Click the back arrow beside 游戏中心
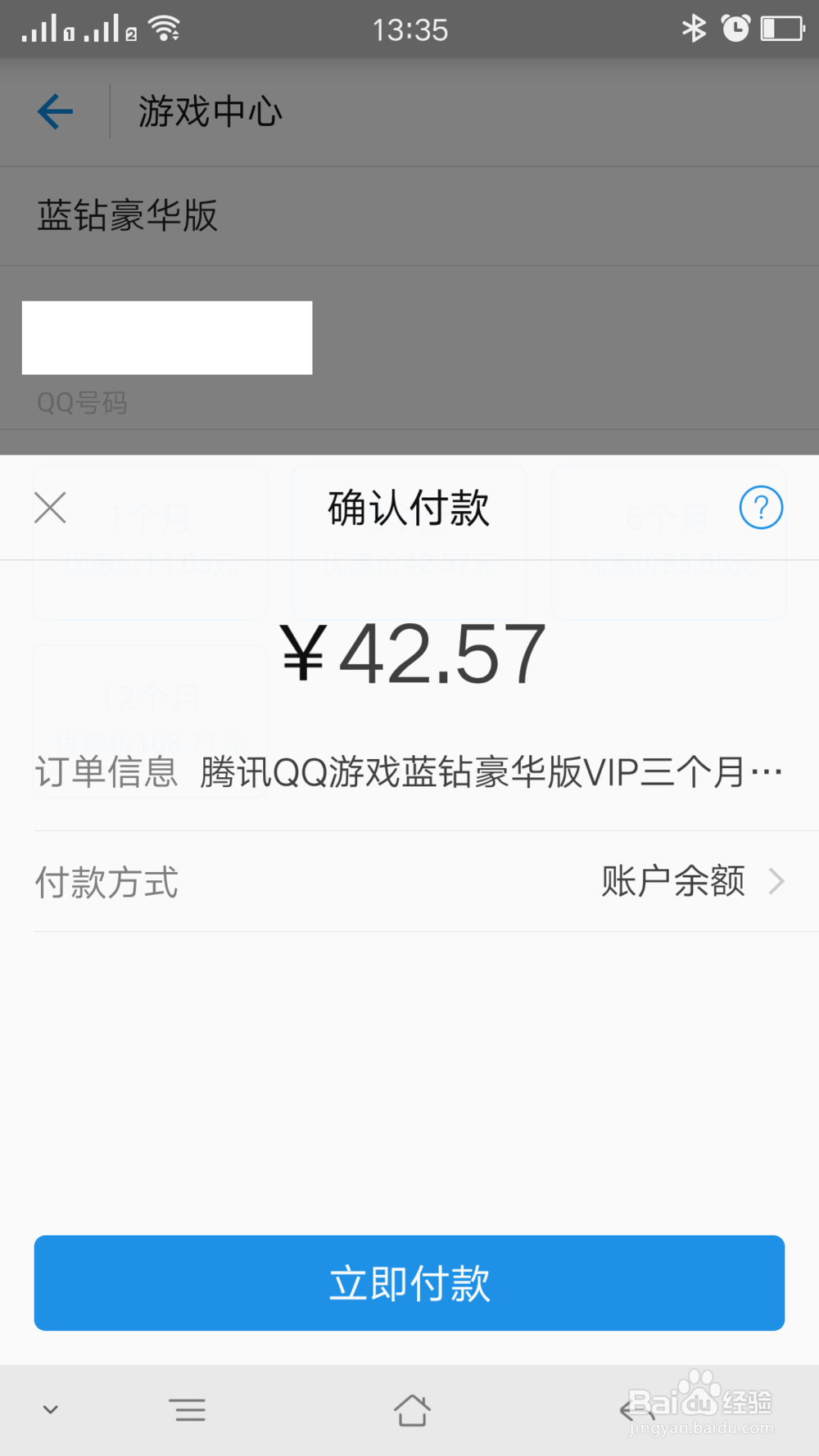The width and height of the screenshot is (819, 1456). click(54, 111)
